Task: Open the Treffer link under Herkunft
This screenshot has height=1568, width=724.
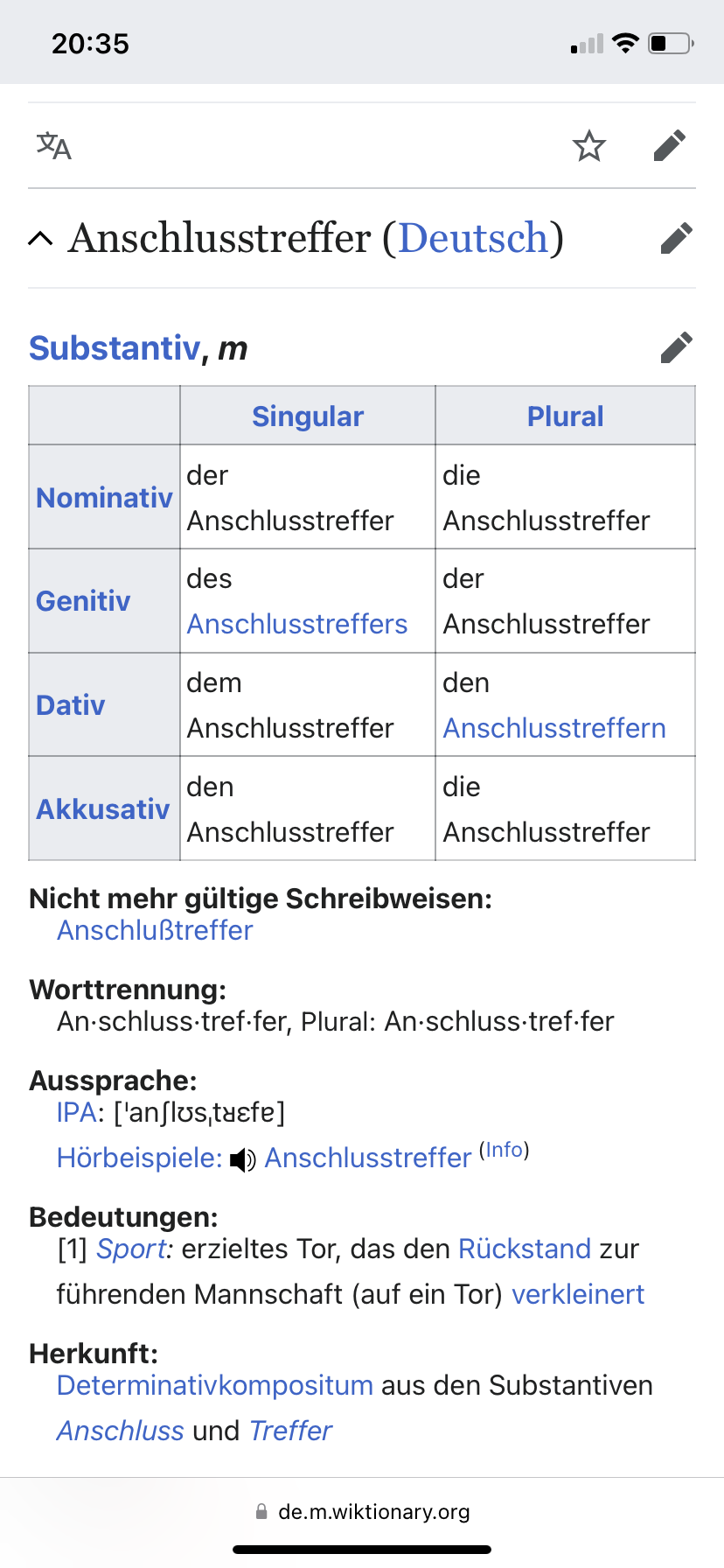Action: (290, 1431)
